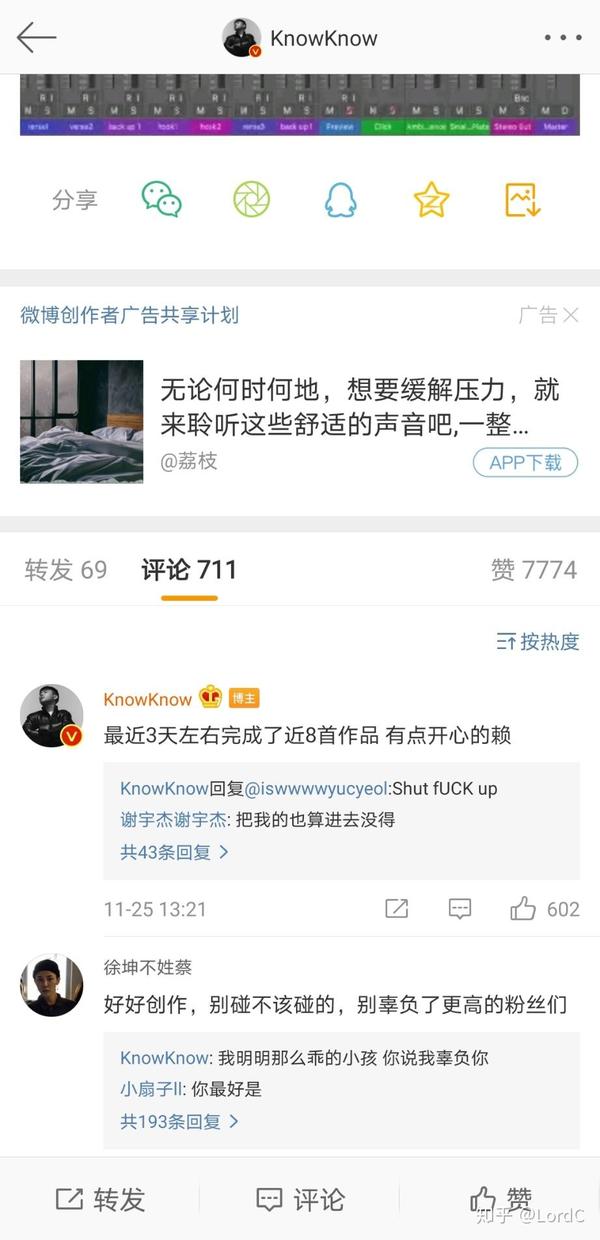Forward KnowKnow's comment with the repost icon
600x1240 pixels.
(397, 909)
